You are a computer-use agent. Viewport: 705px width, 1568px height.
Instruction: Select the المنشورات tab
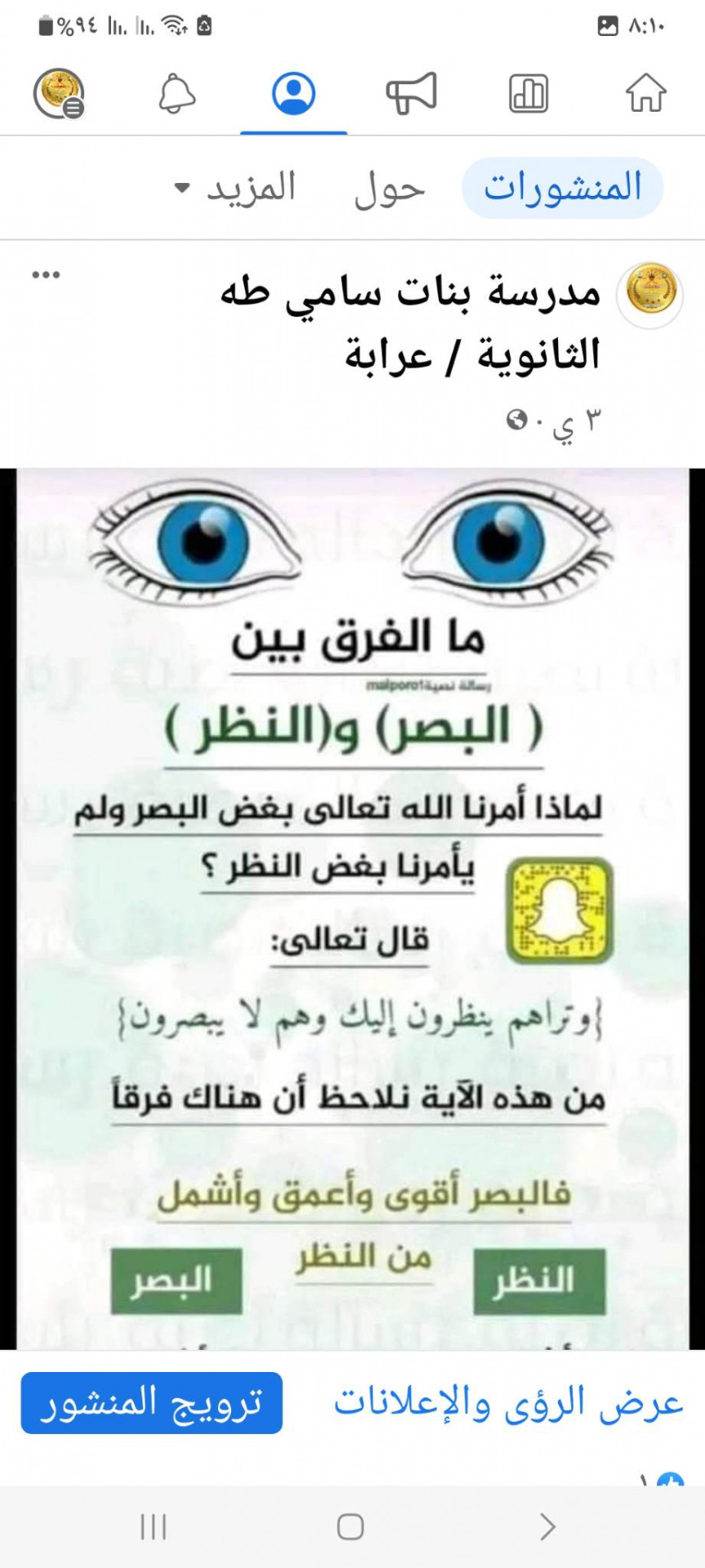(562, 188)
